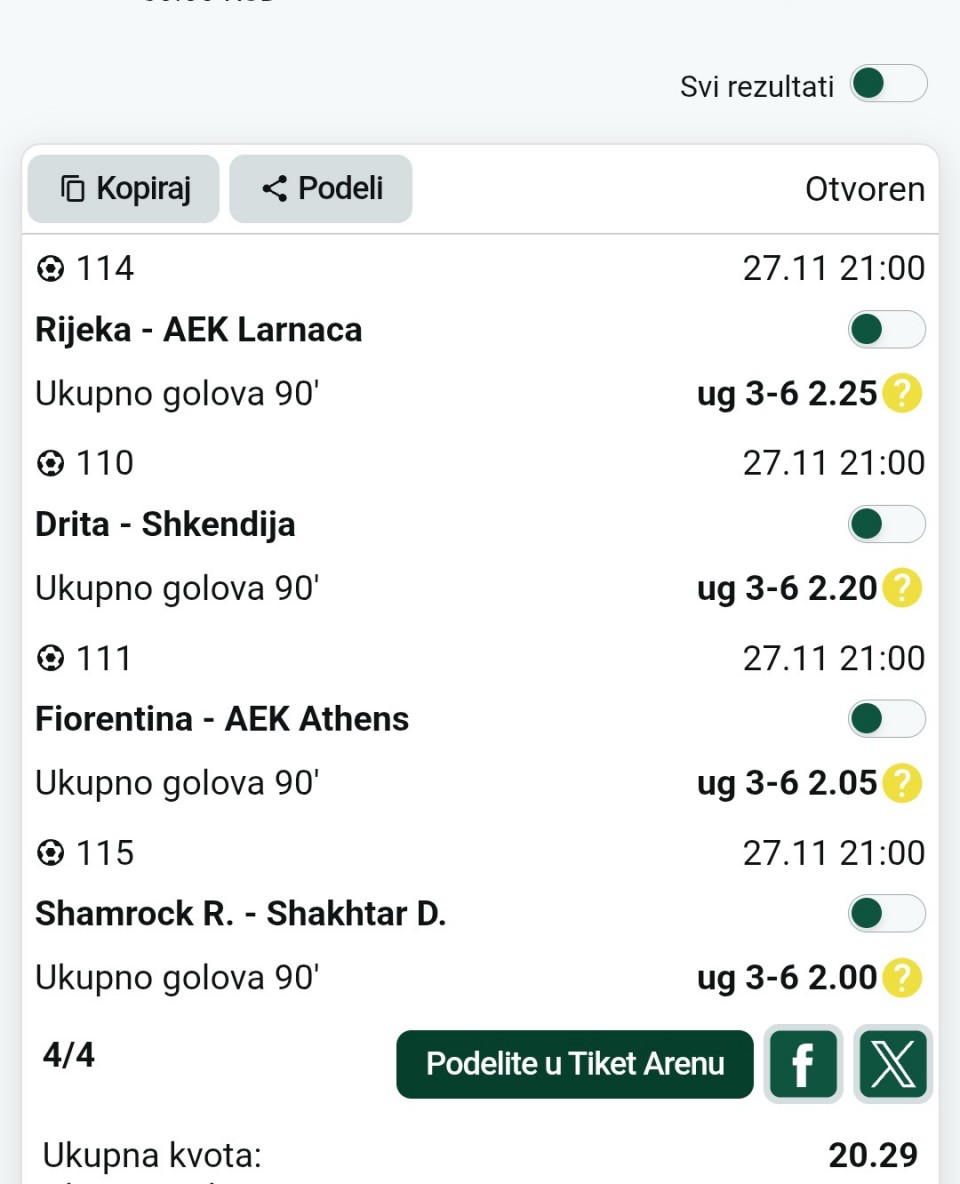The width and height of the screenshot is (960, 1184).
Task: Open help icon beside ug 3-6 2.00
Action: pyautogui.click(x=902, y=978)
